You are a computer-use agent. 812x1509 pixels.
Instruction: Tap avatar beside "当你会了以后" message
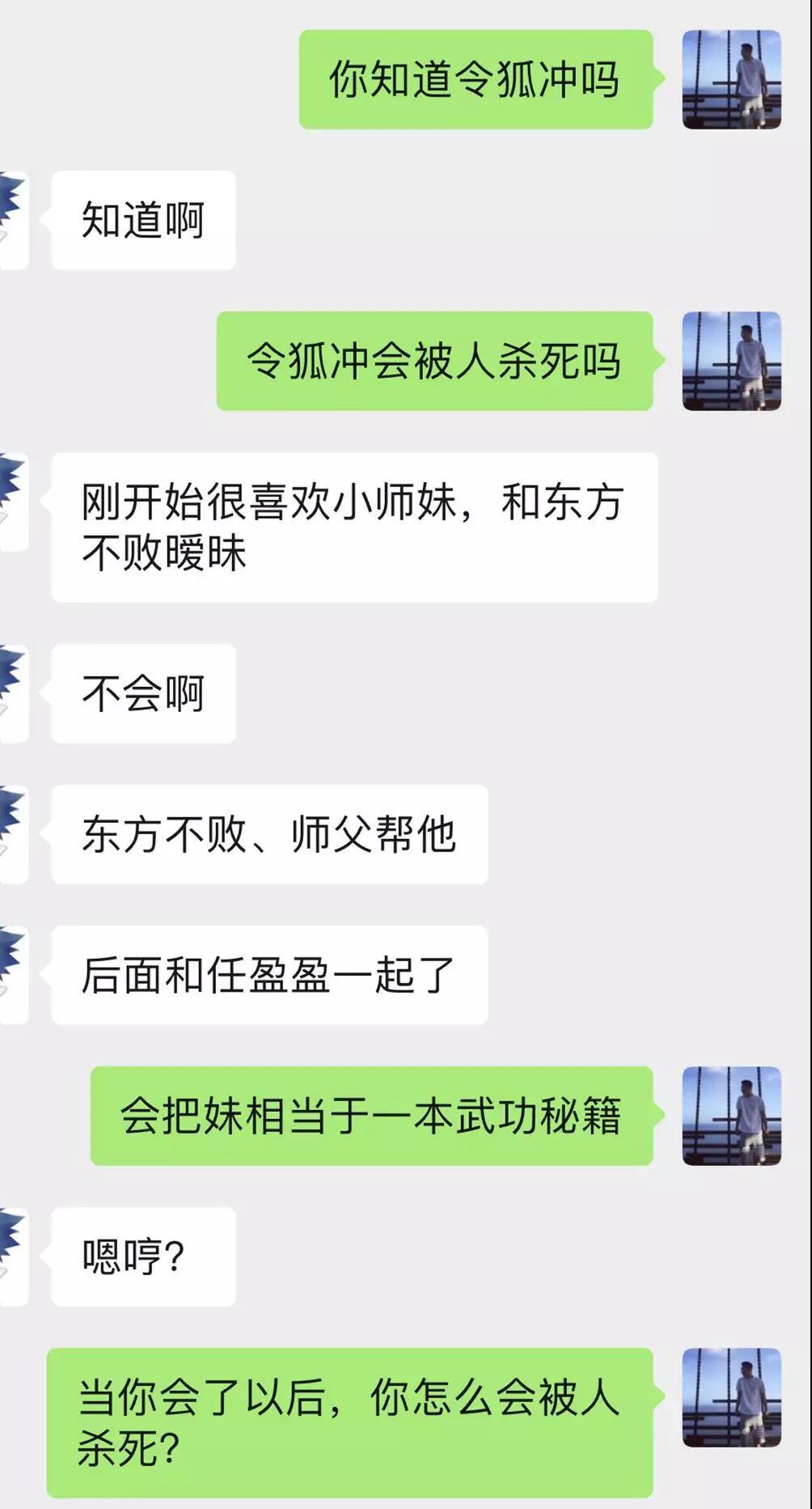click(731, 1397)
